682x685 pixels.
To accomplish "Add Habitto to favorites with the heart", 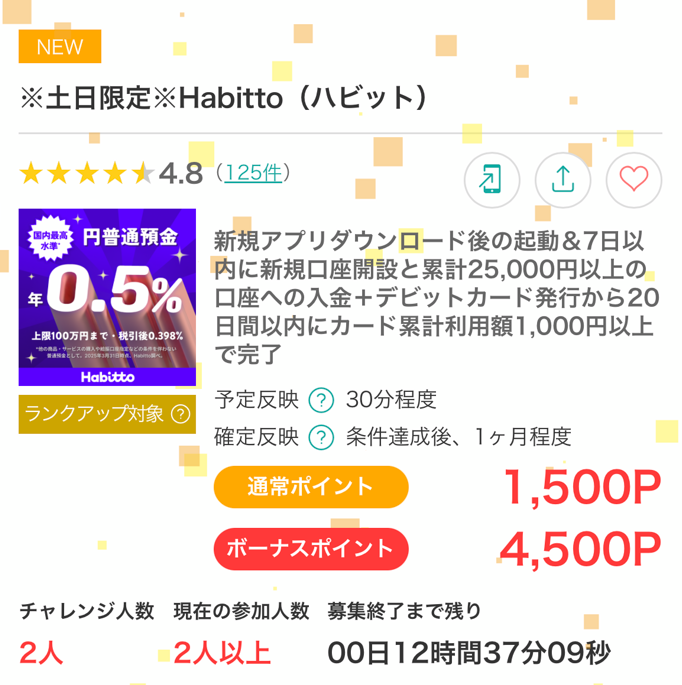I will 634,180.
